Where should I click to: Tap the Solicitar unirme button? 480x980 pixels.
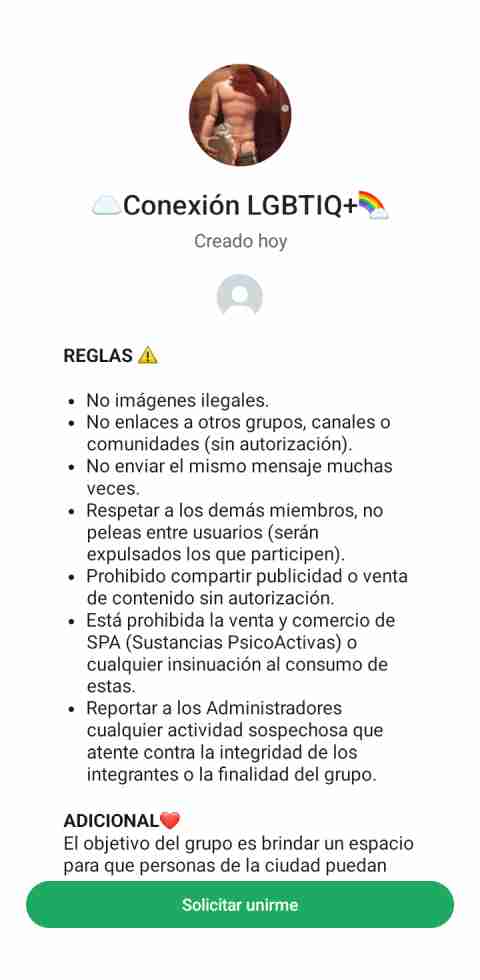(240, 904)
